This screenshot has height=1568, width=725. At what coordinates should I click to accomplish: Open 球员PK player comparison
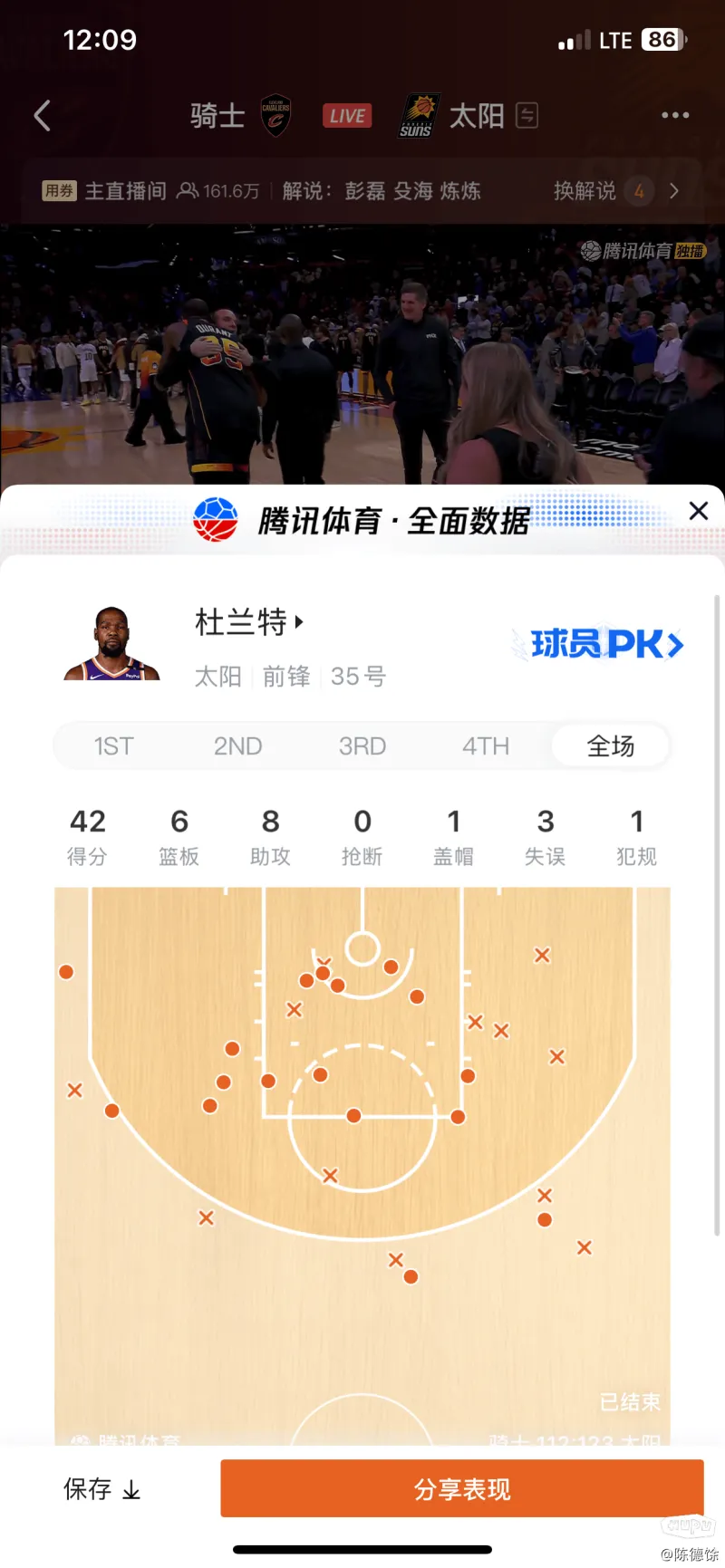point(605,644)
